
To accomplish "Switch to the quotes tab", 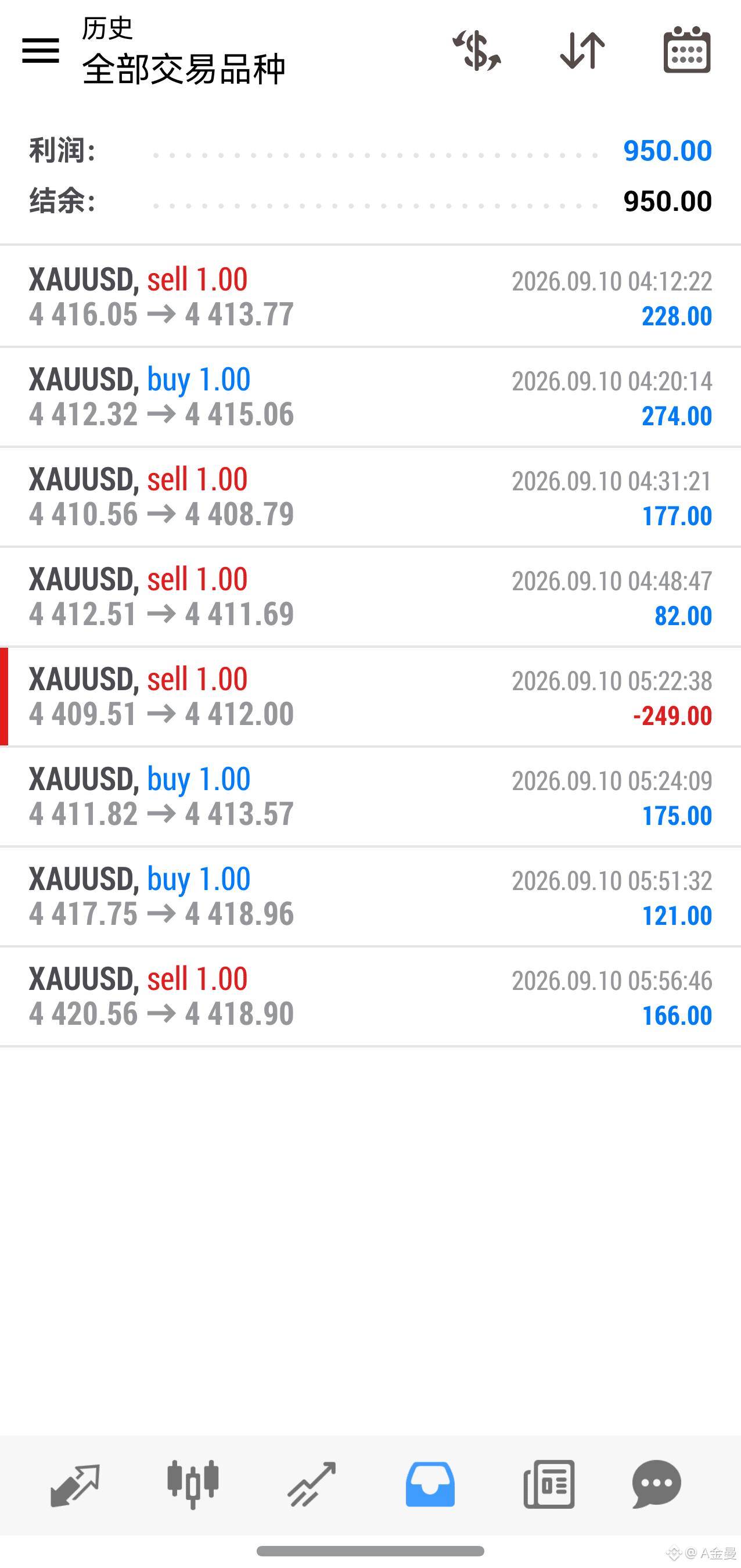I will coord(75,1484).
